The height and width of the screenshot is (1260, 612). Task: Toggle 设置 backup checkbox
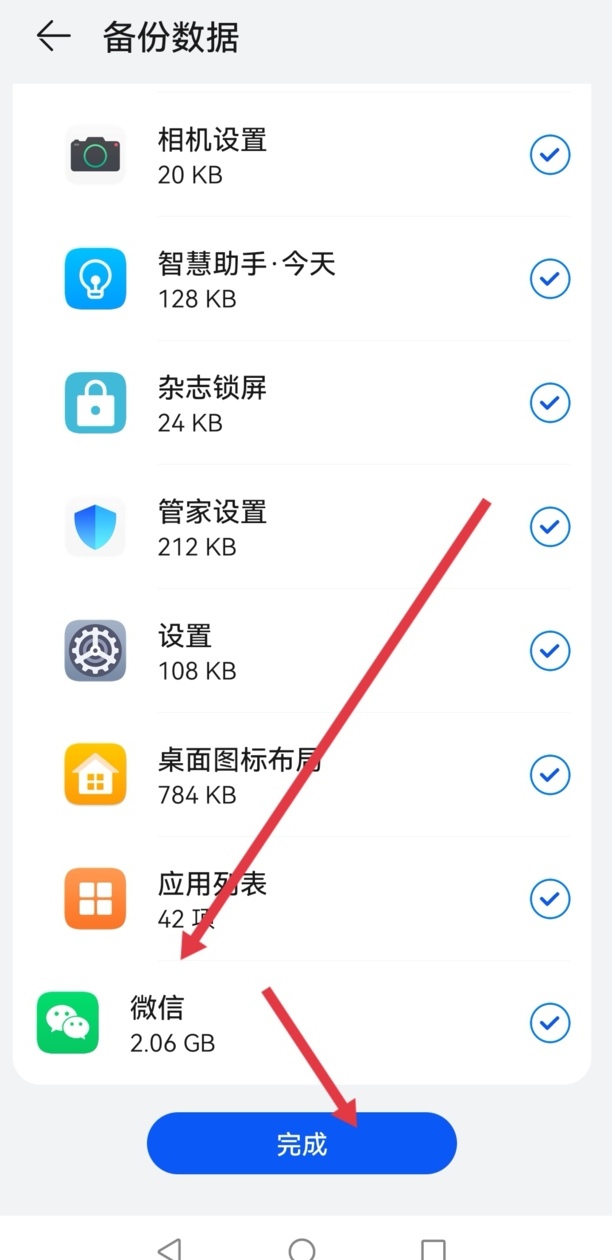coord(549,651)
